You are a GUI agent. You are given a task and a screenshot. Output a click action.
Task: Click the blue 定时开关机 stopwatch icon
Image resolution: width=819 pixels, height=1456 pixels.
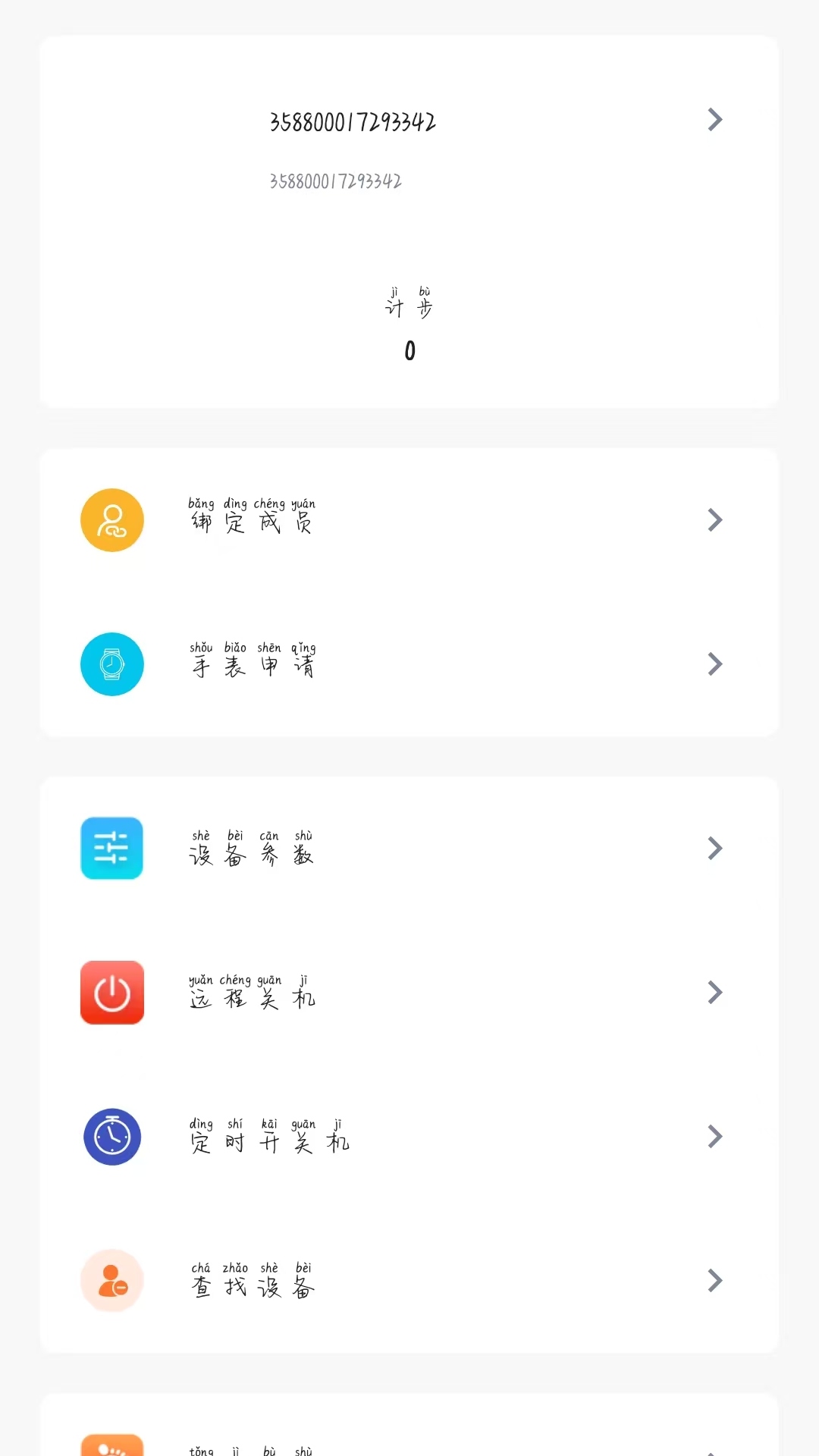(x=111, y=1137)
